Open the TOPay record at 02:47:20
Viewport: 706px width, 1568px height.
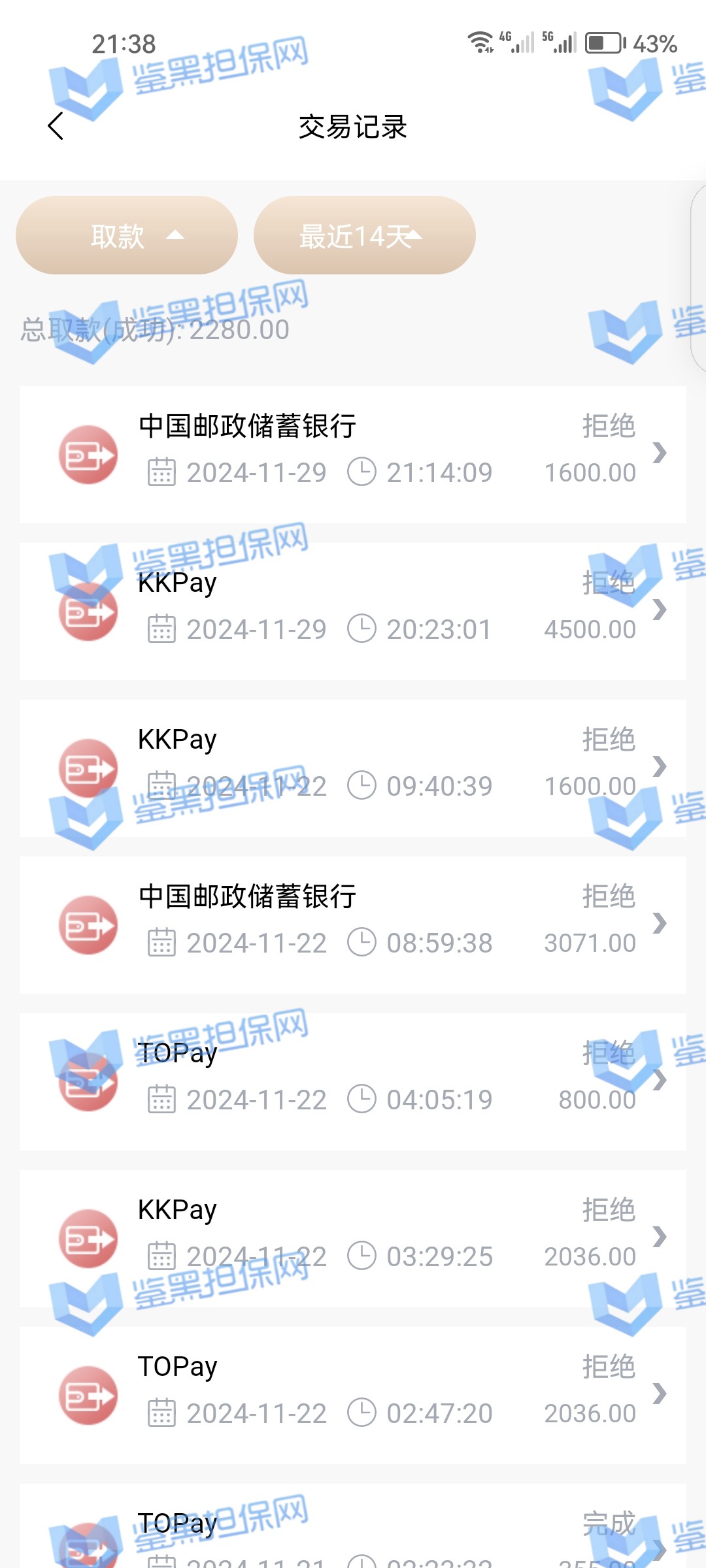tap(353, 1395)
